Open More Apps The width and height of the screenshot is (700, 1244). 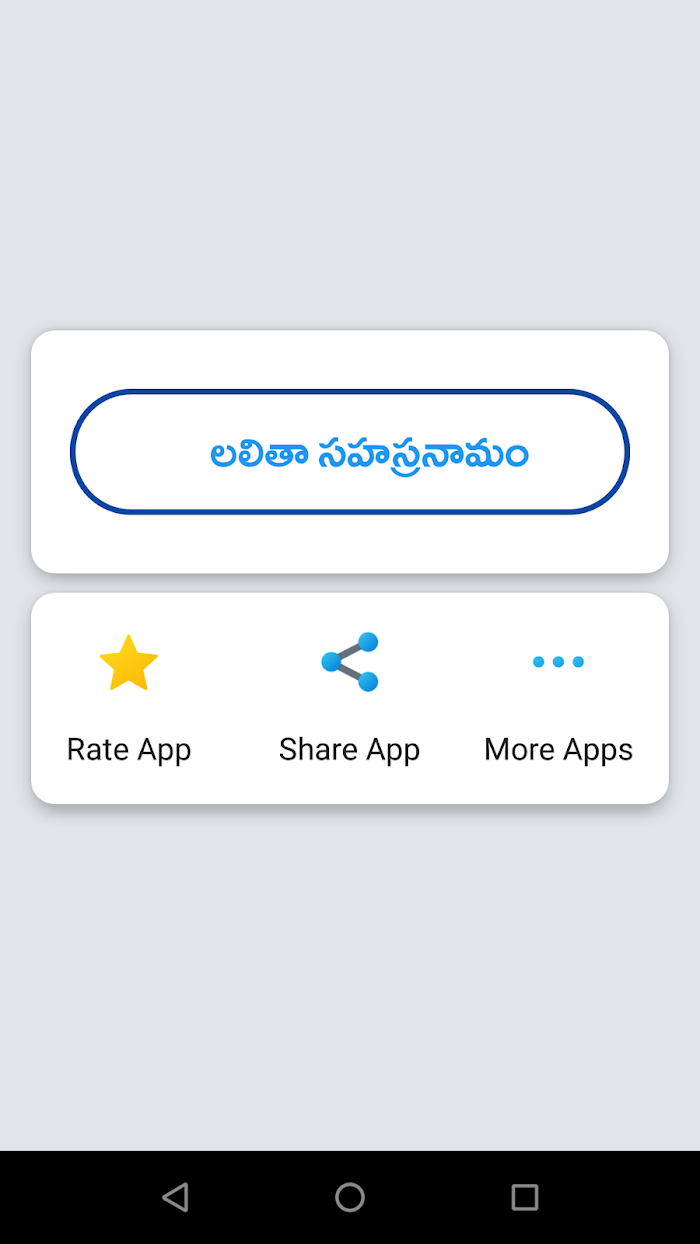click(x=558, y=697)
